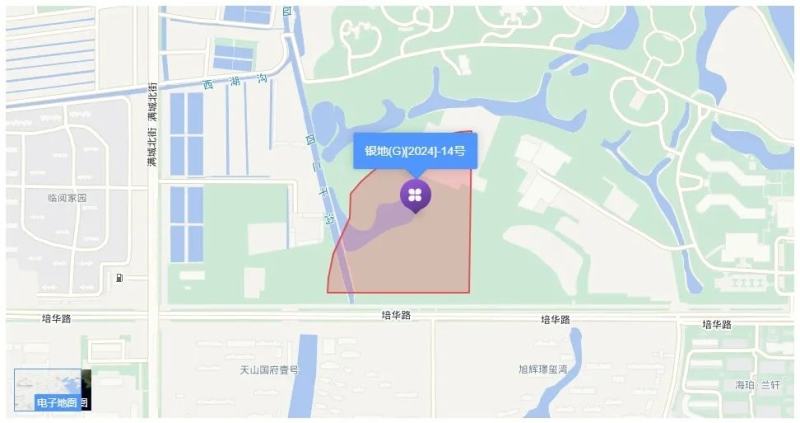
Task: Tap the purple marker pin on the parcel
Action: (415, 195)
